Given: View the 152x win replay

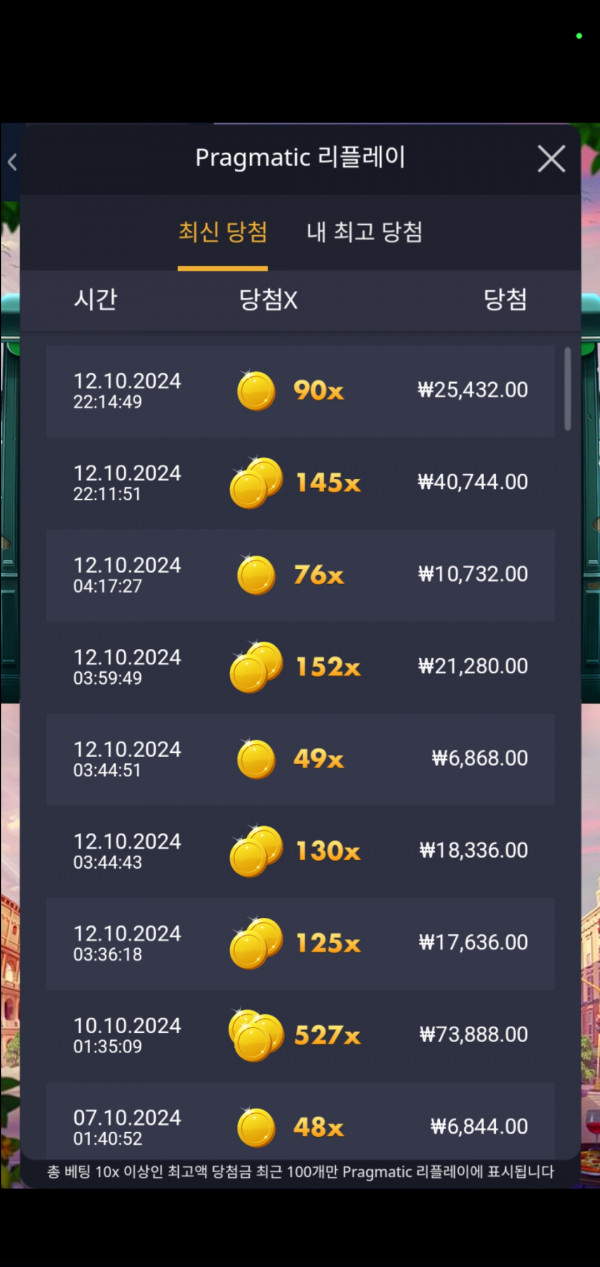Looking at the screenshot, I should point(300,667).
